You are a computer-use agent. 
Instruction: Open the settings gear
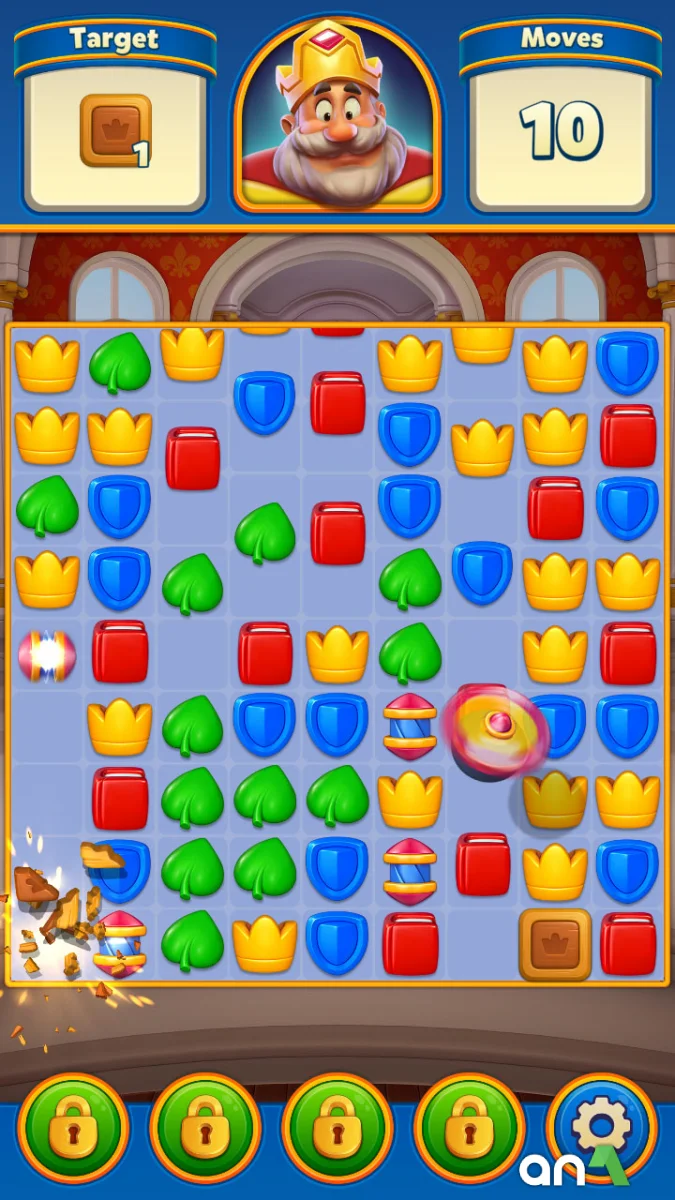[601, 1127]
